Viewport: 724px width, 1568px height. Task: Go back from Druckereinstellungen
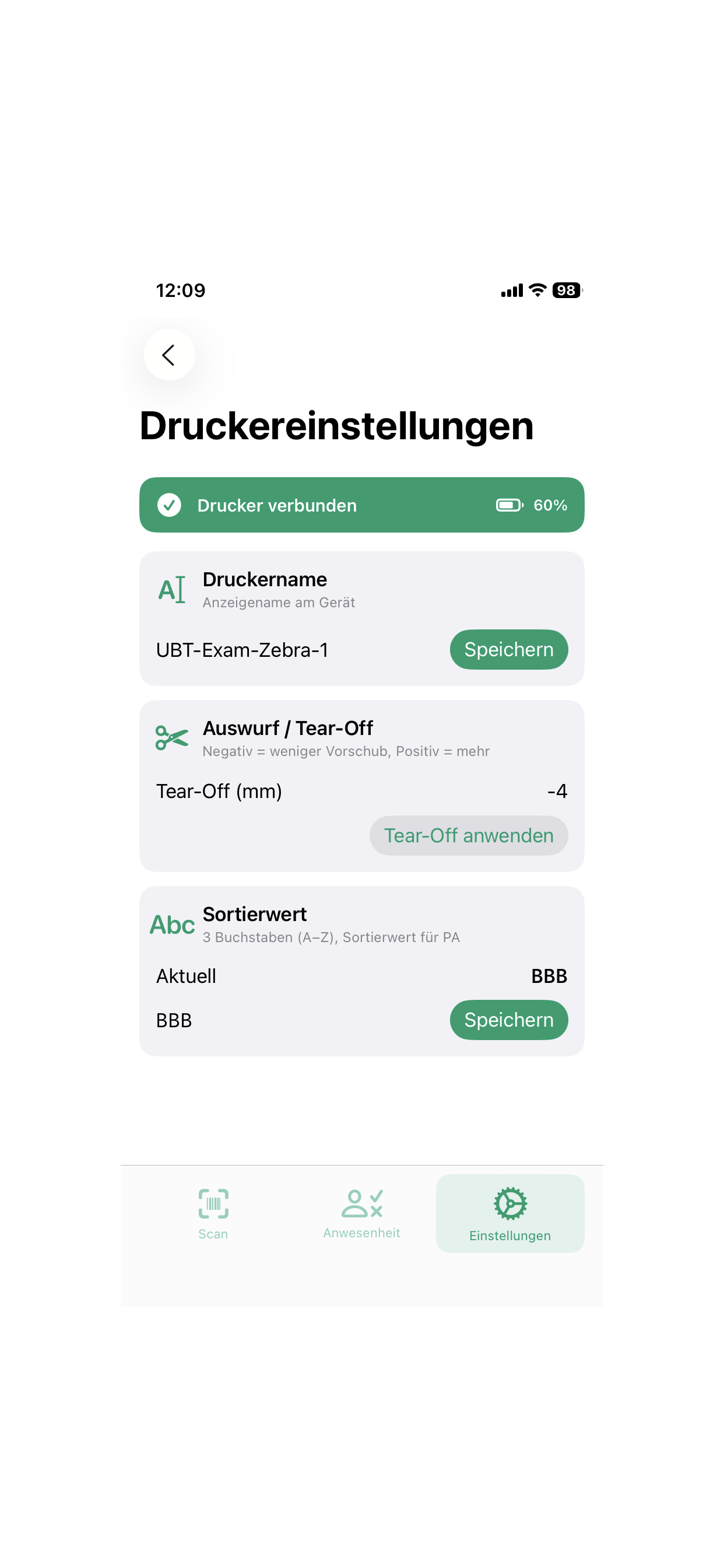coord(169,354)
